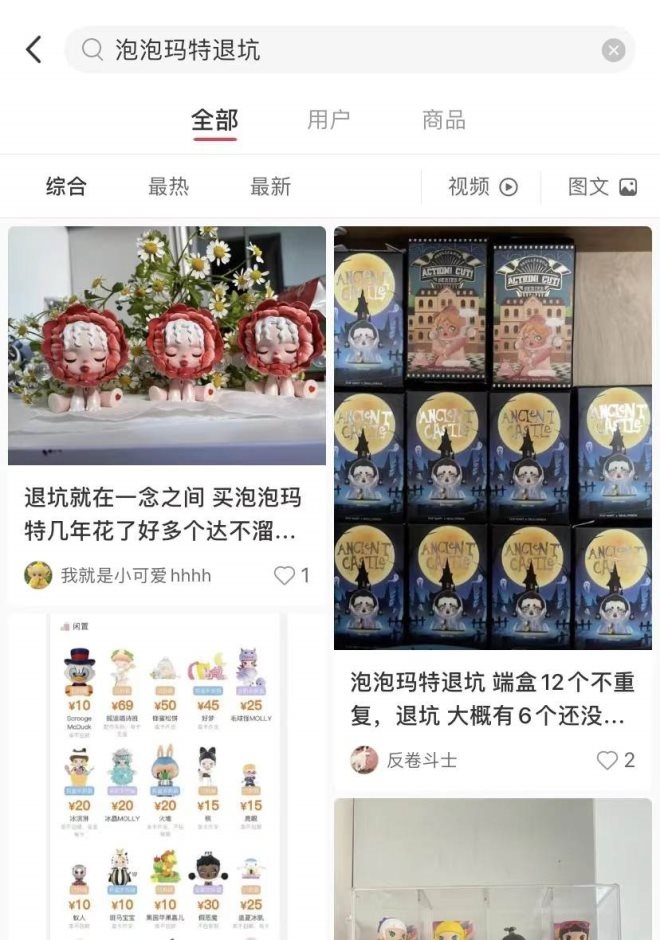The height and width of the screenshot is (940, 660).
Task: Filter results to 视频 only
Action: coord(482,186)
